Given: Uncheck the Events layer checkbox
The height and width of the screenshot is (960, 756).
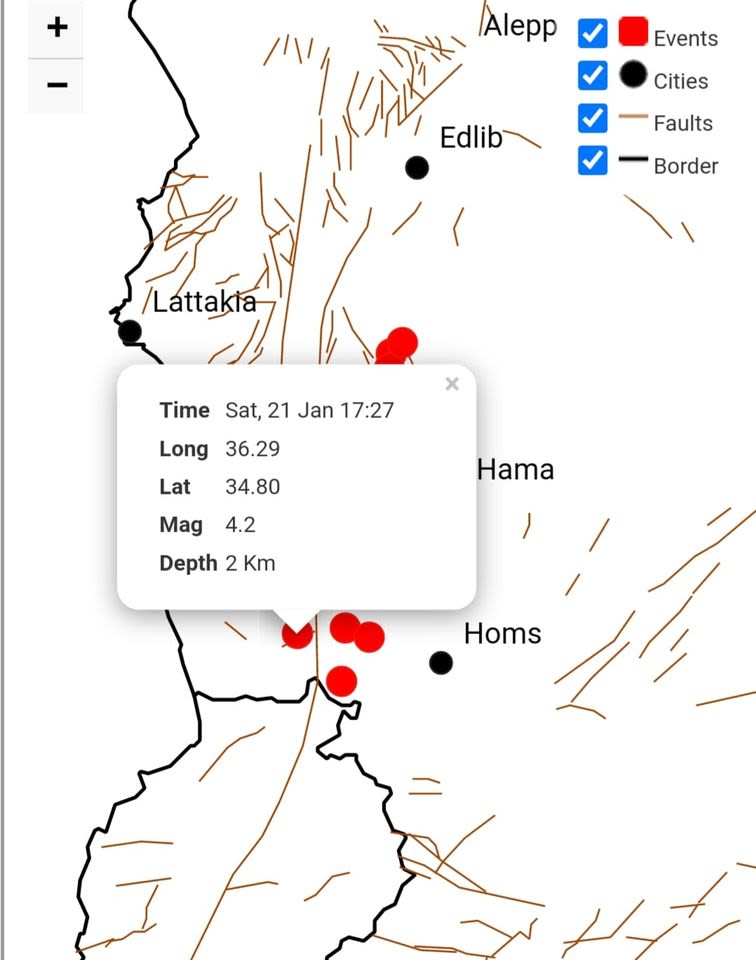Looking at the screenshot, I should click(593, 34).
